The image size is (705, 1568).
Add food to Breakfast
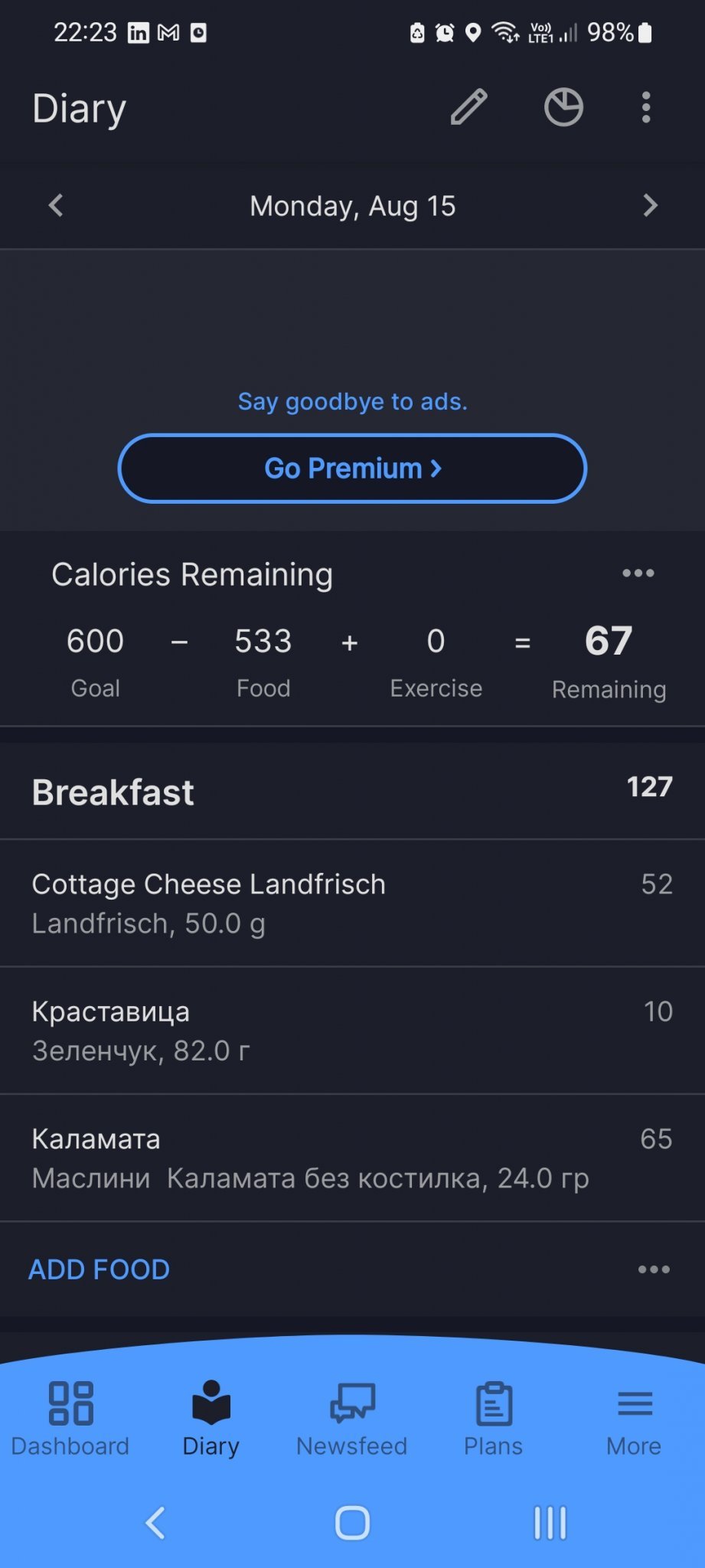click(x=99, y=1269)
